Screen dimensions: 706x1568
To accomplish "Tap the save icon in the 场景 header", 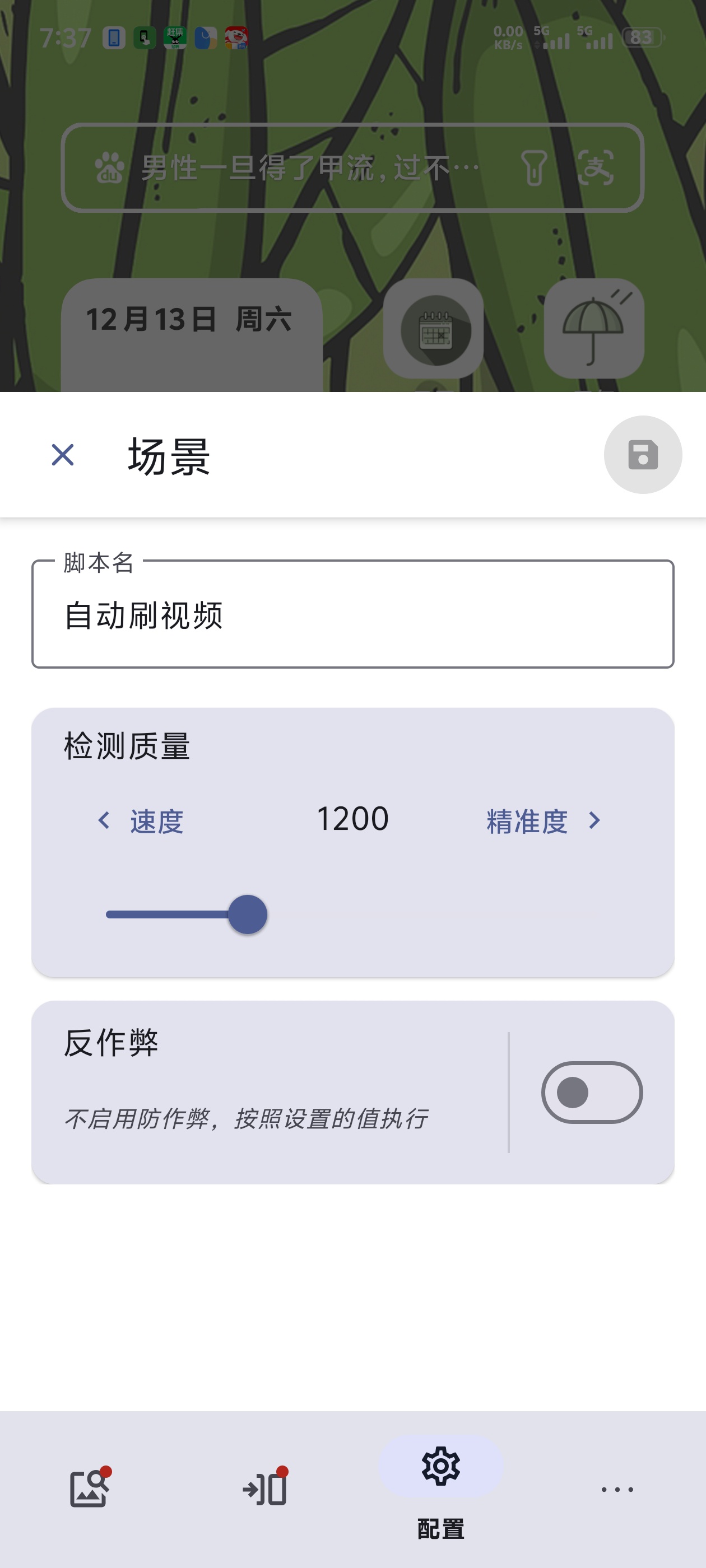I will coord(642,455).
